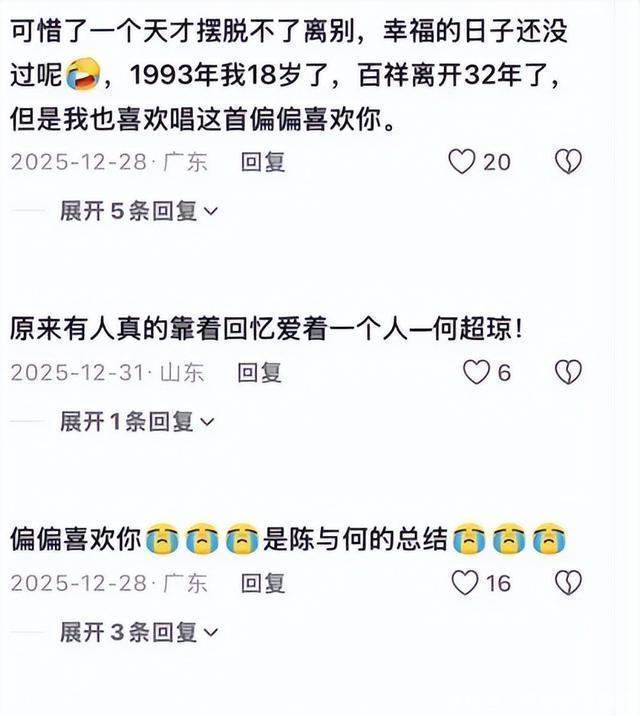Like the 陈与何的总结 comment
Viewport: 640px width, 716px height.
tap(465, 582)
